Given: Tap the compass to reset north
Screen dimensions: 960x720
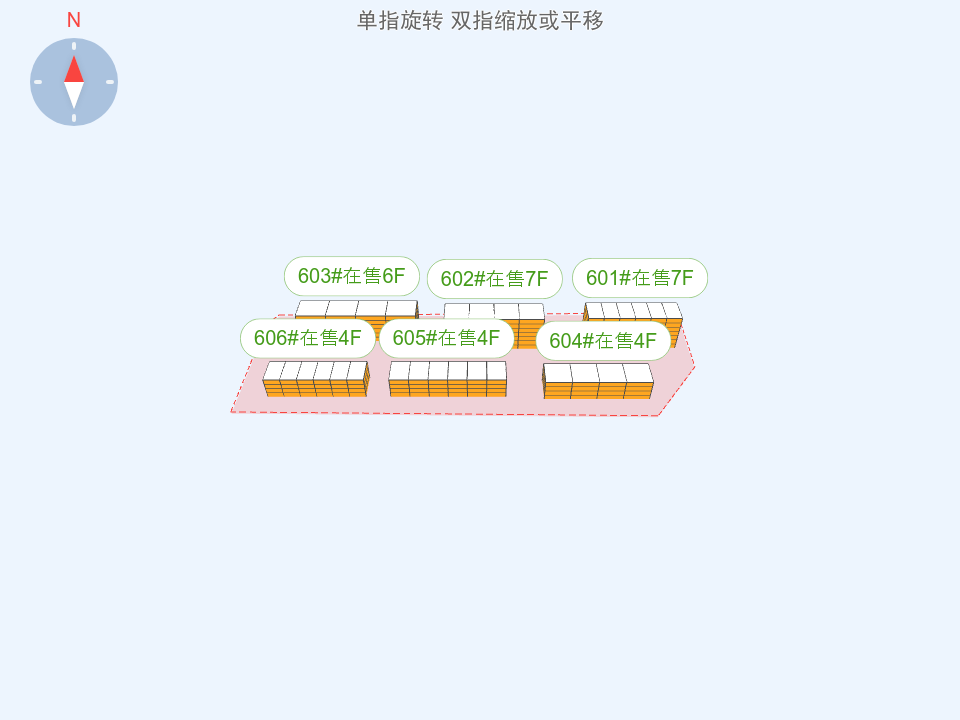Looking at the screenshot, I should (74, 82).
